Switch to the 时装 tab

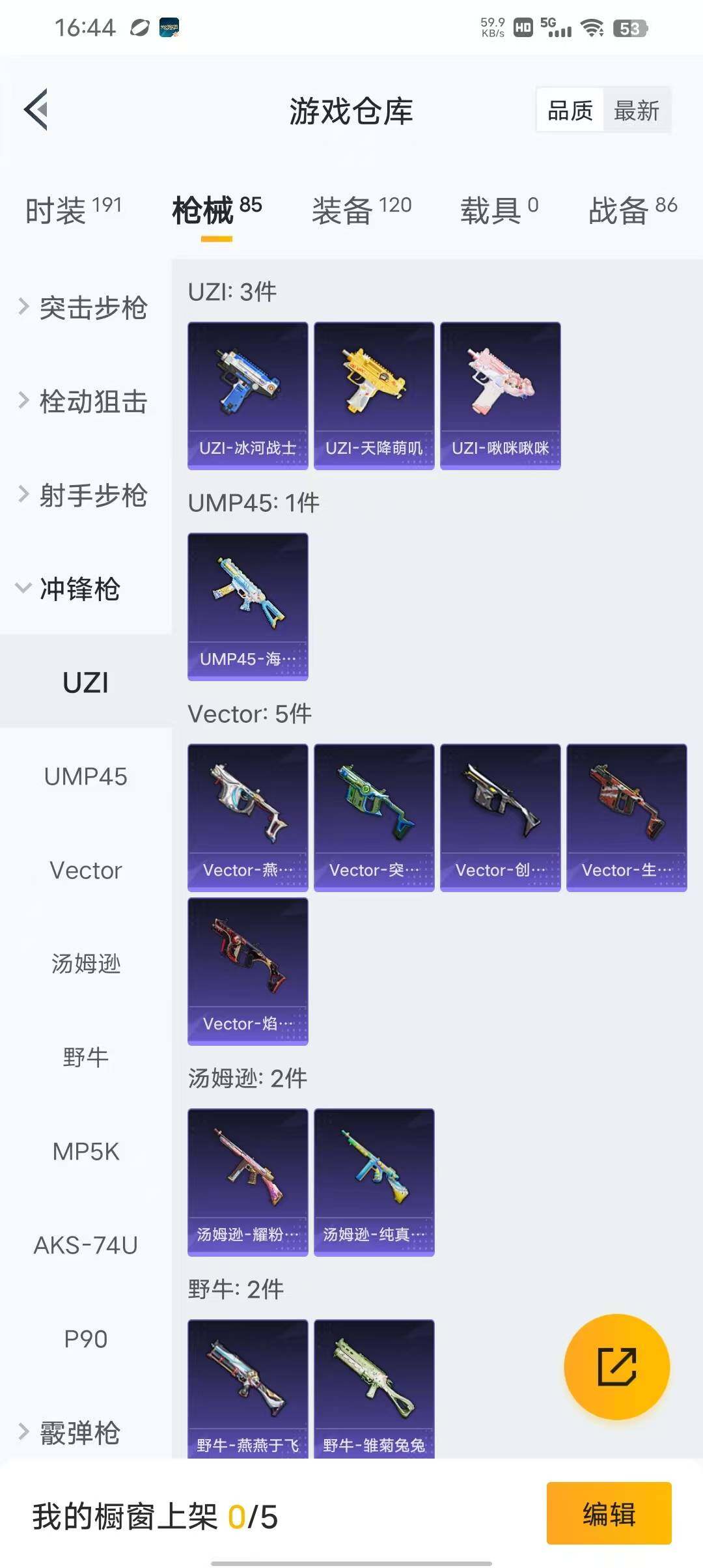[x=73, y=210]
